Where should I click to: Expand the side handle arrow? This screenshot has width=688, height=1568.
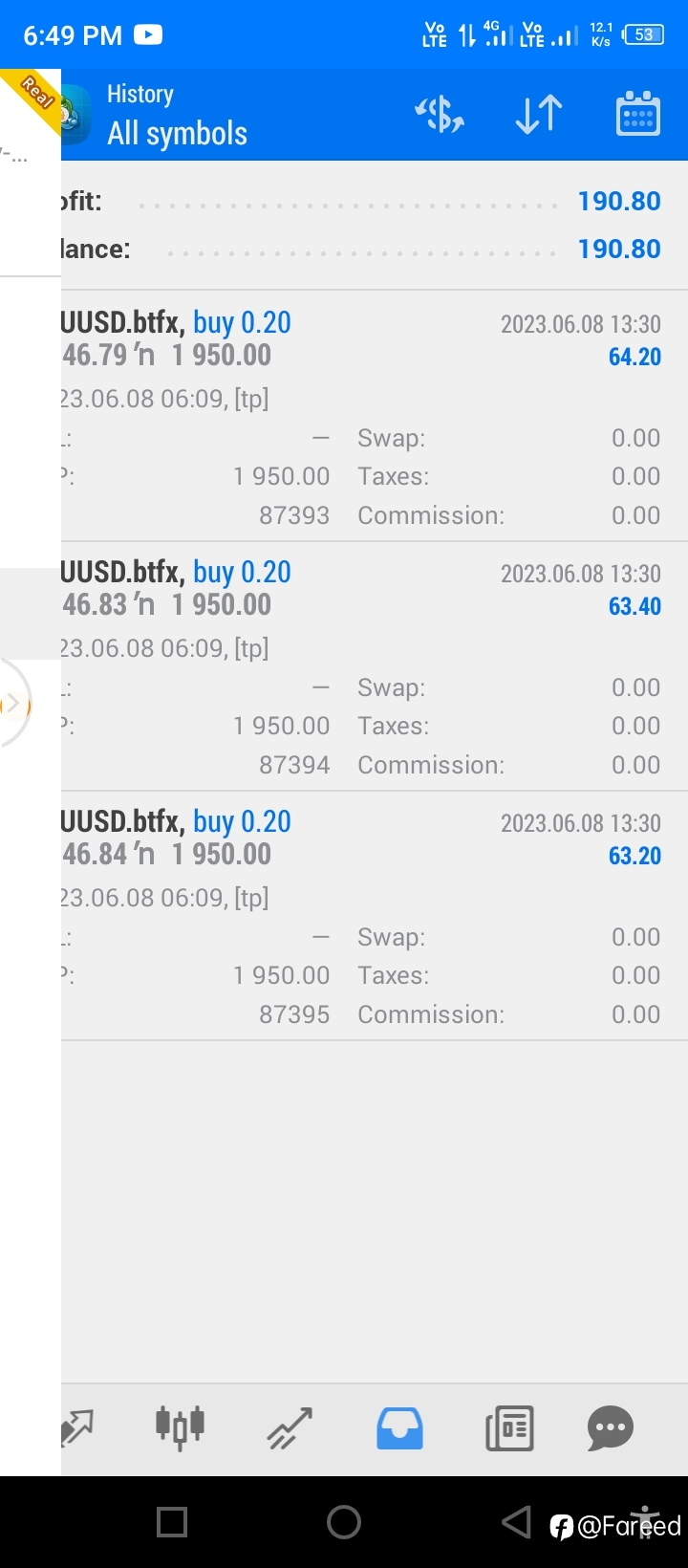click(13, 705)
